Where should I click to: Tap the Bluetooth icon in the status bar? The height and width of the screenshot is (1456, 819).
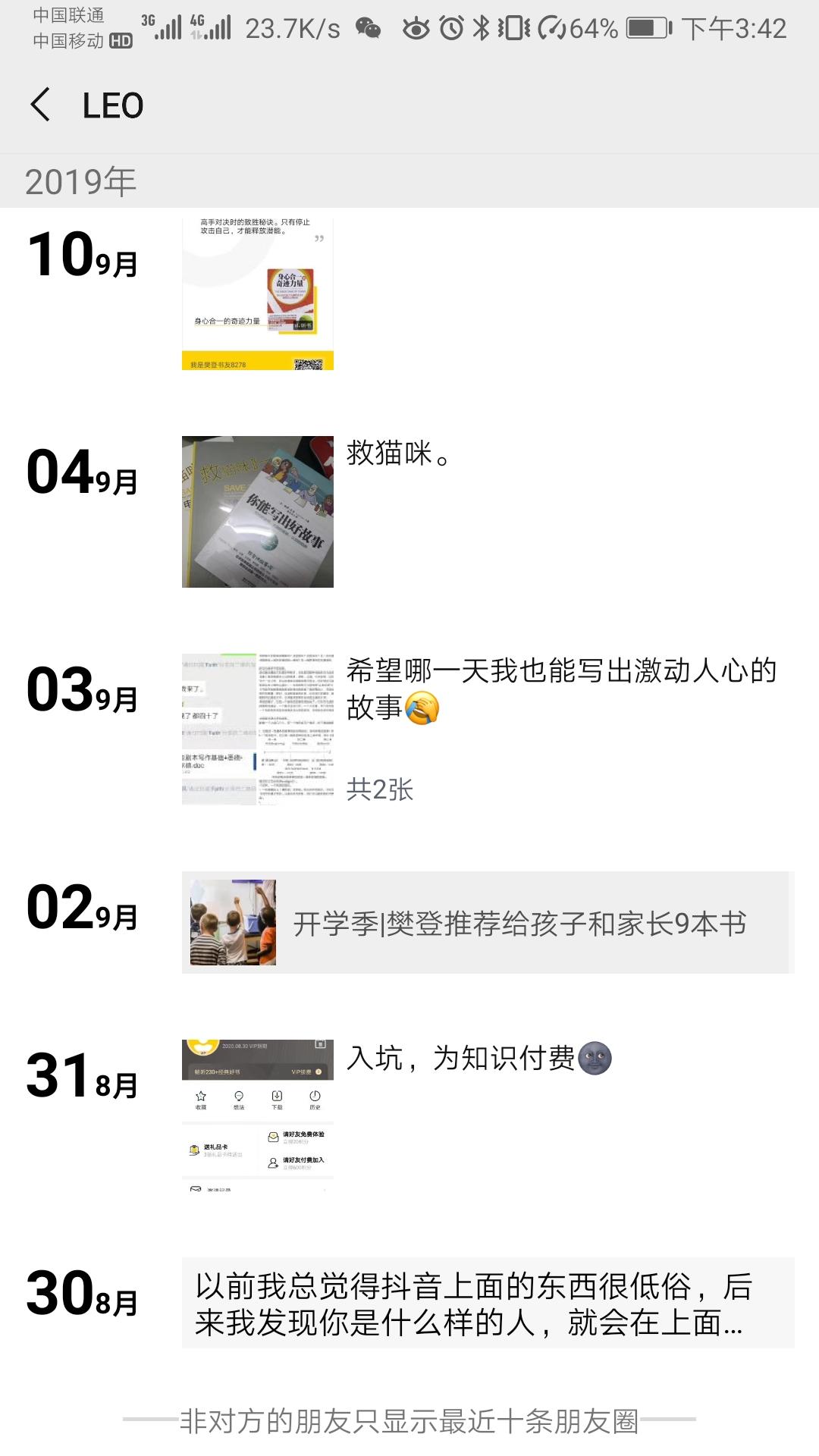coord(482,29)
